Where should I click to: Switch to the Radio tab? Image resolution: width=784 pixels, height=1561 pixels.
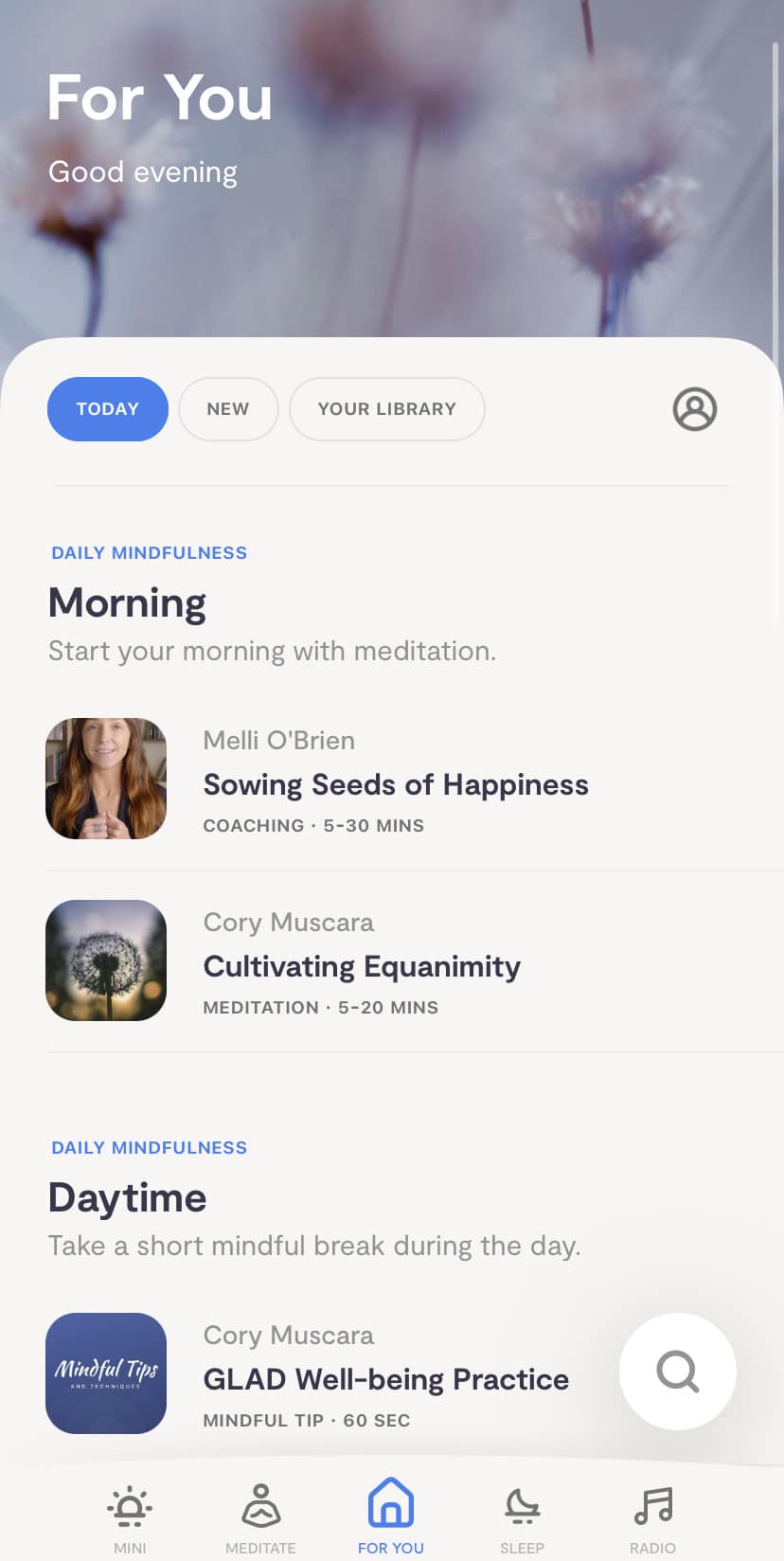click(652, 1518)
